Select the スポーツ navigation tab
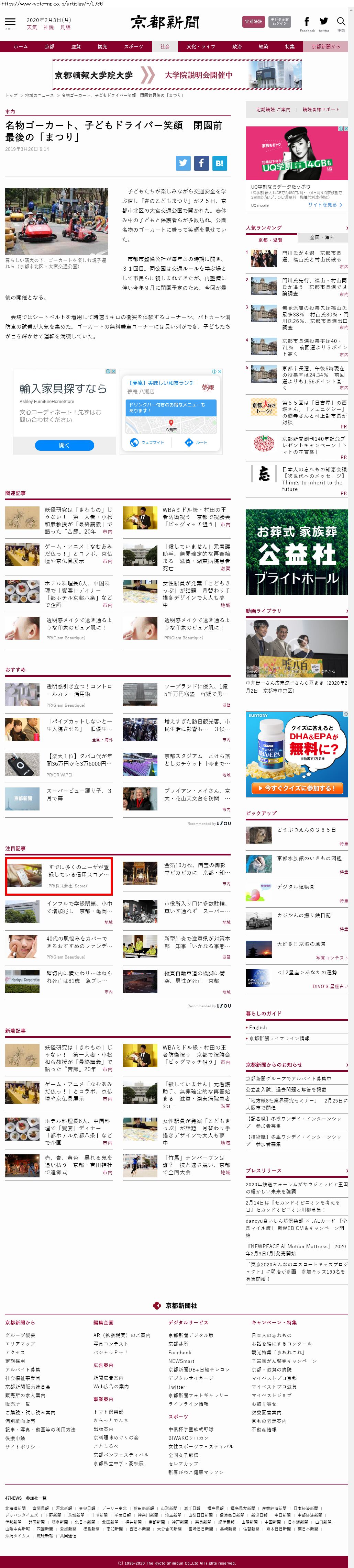The height and width of the screenshot is (1568, 354). (133, 47)
